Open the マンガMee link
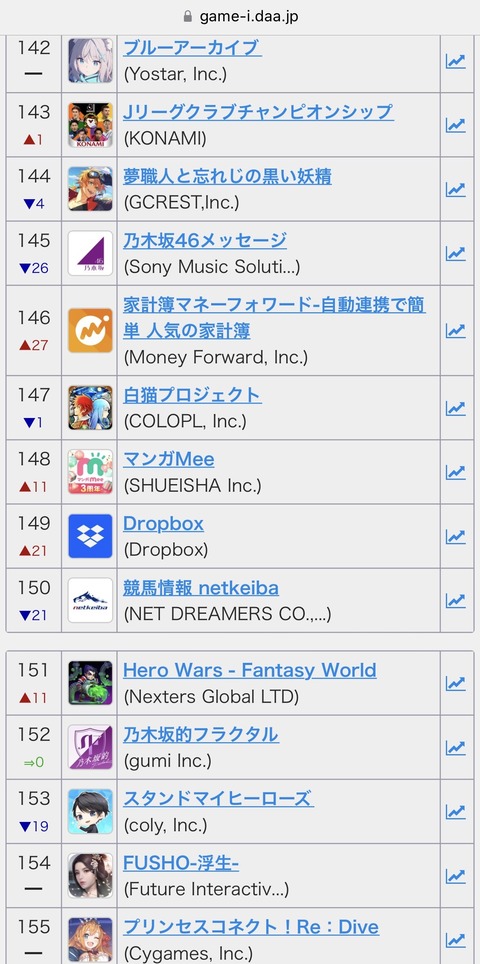The width and height of the screenshot is (480, 964). click(168, 459)
